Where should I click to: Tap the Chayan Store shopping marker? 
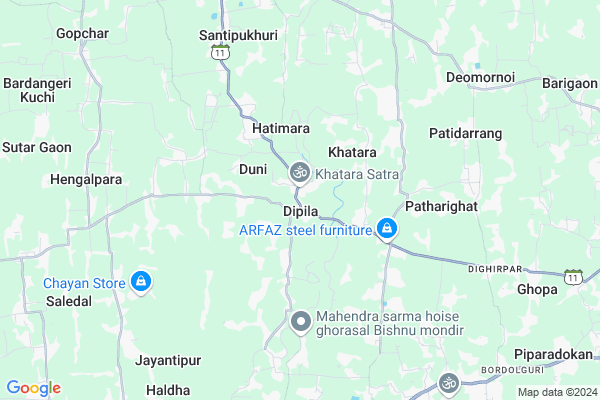coord(141,283)
